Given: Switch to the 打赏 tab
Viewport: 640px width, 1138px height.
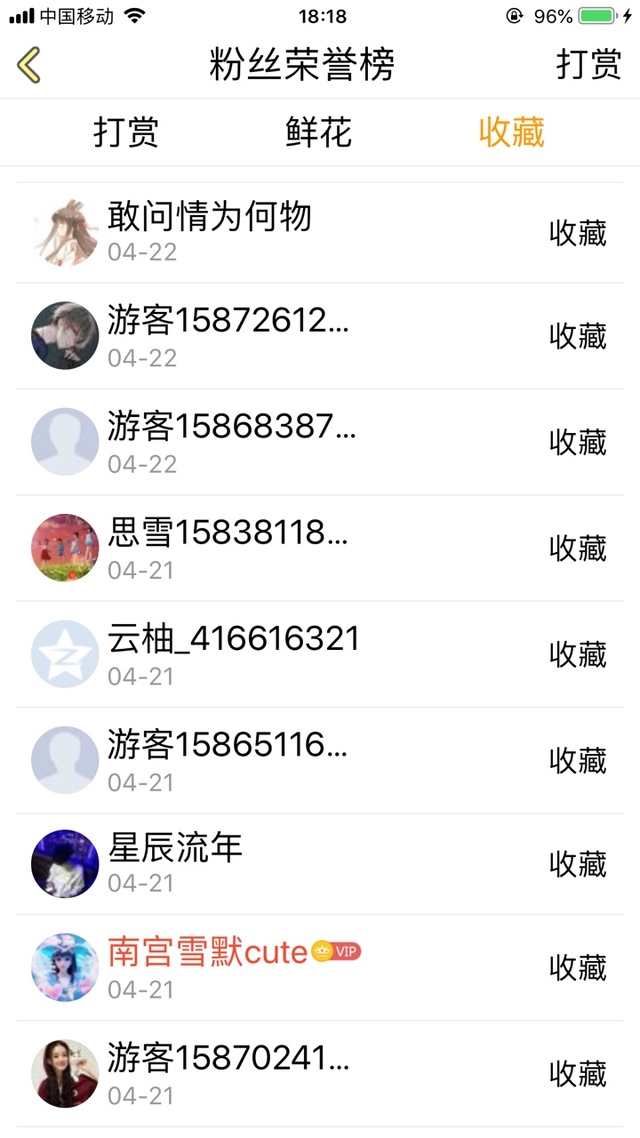Looking at the screenshot, I should pos(126,132).
